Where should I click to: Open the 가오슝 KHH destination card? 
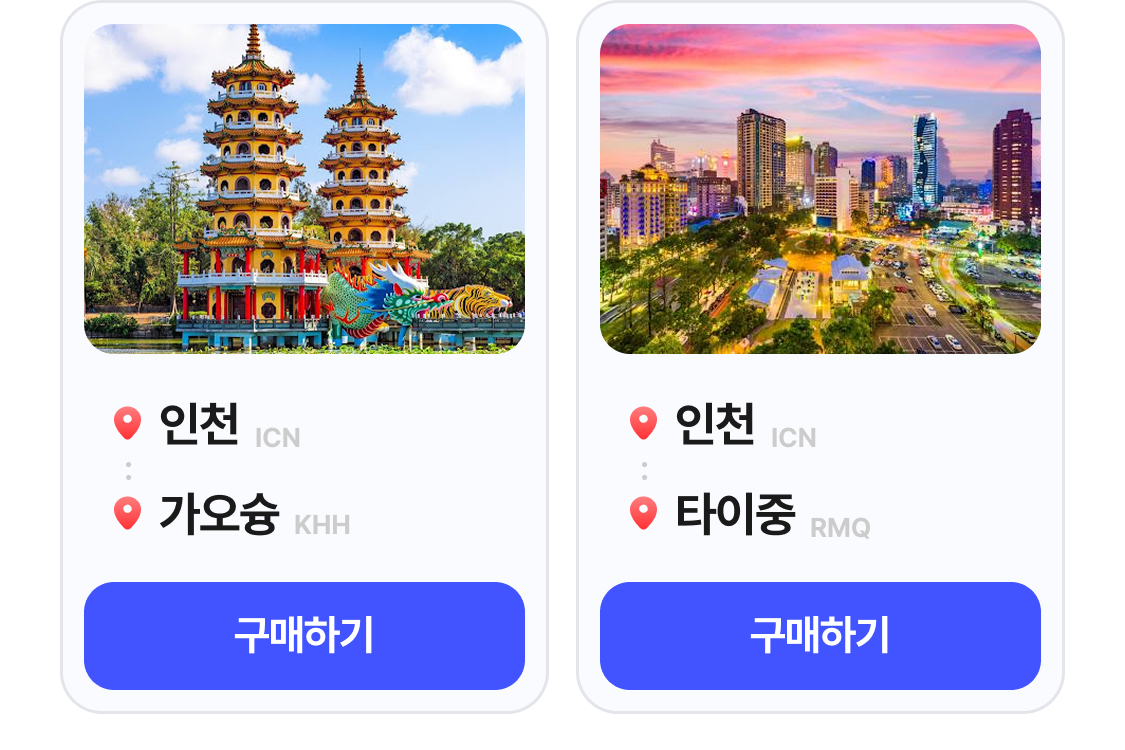coord(304,190)
